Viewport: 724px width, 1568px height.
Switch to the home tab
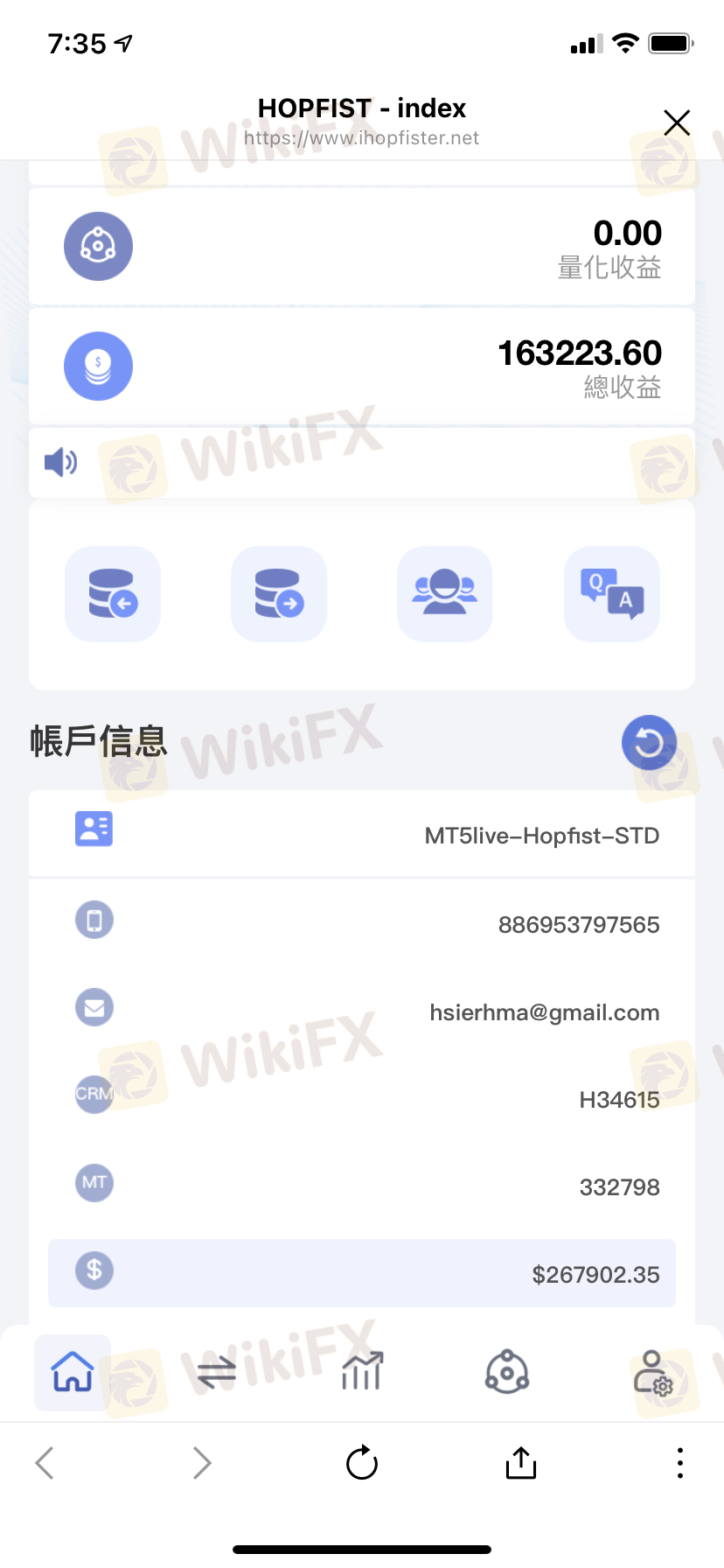click(x=73, y=1371)
